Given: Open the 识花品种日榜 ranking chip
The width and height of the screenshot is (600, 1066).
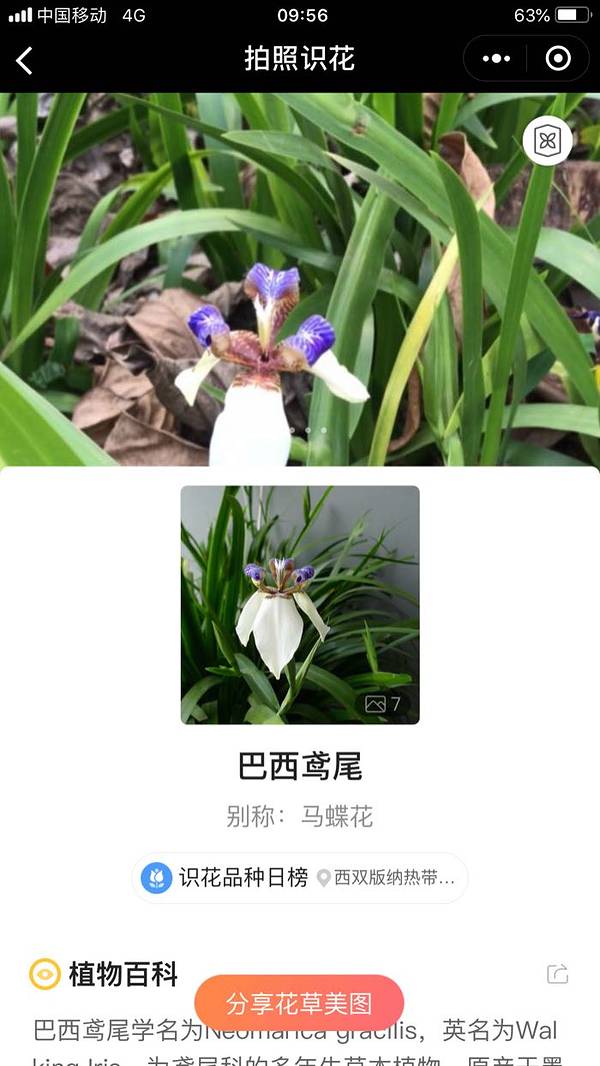Looking at the screenshot, I should click(300, 878).
